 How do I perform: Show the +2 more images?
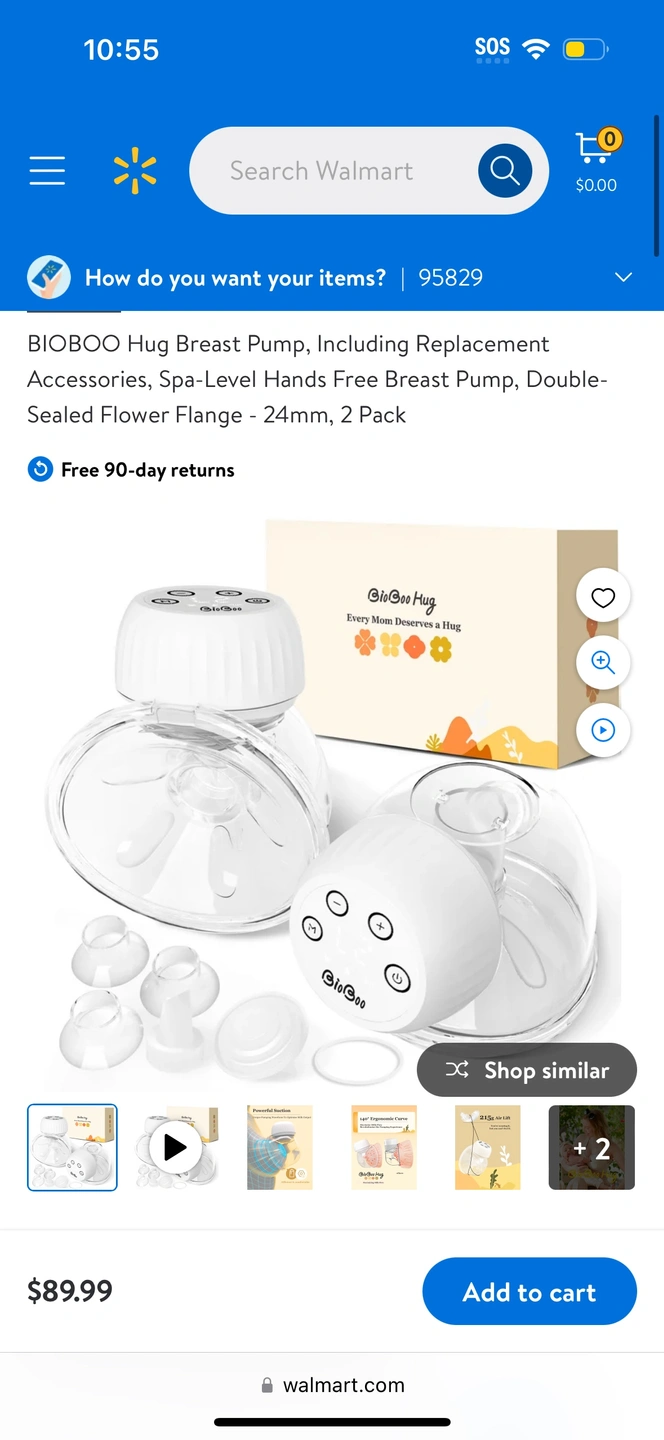coord(591,1147)
